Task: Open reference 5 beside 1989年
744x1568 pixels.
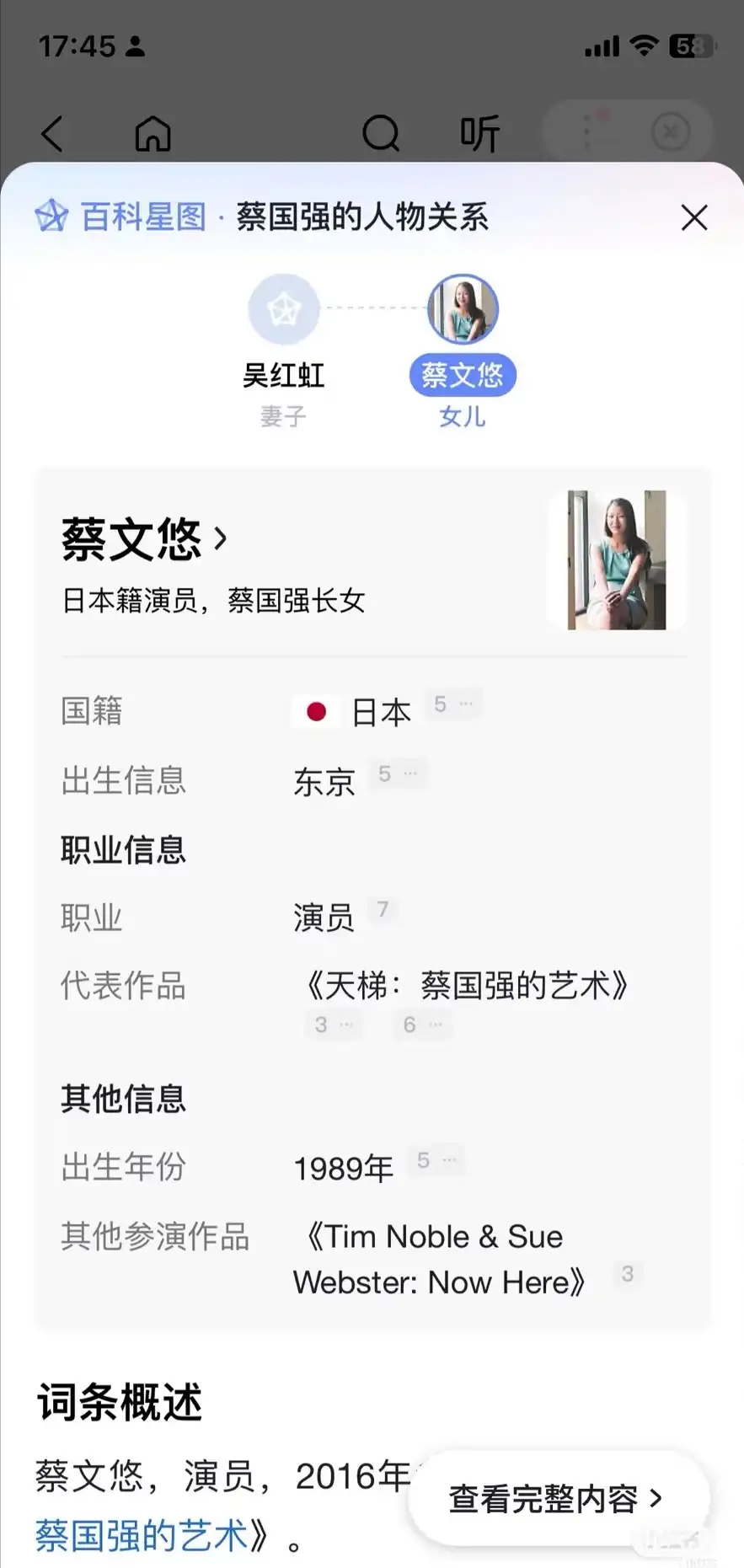Action: [435, 1161]
